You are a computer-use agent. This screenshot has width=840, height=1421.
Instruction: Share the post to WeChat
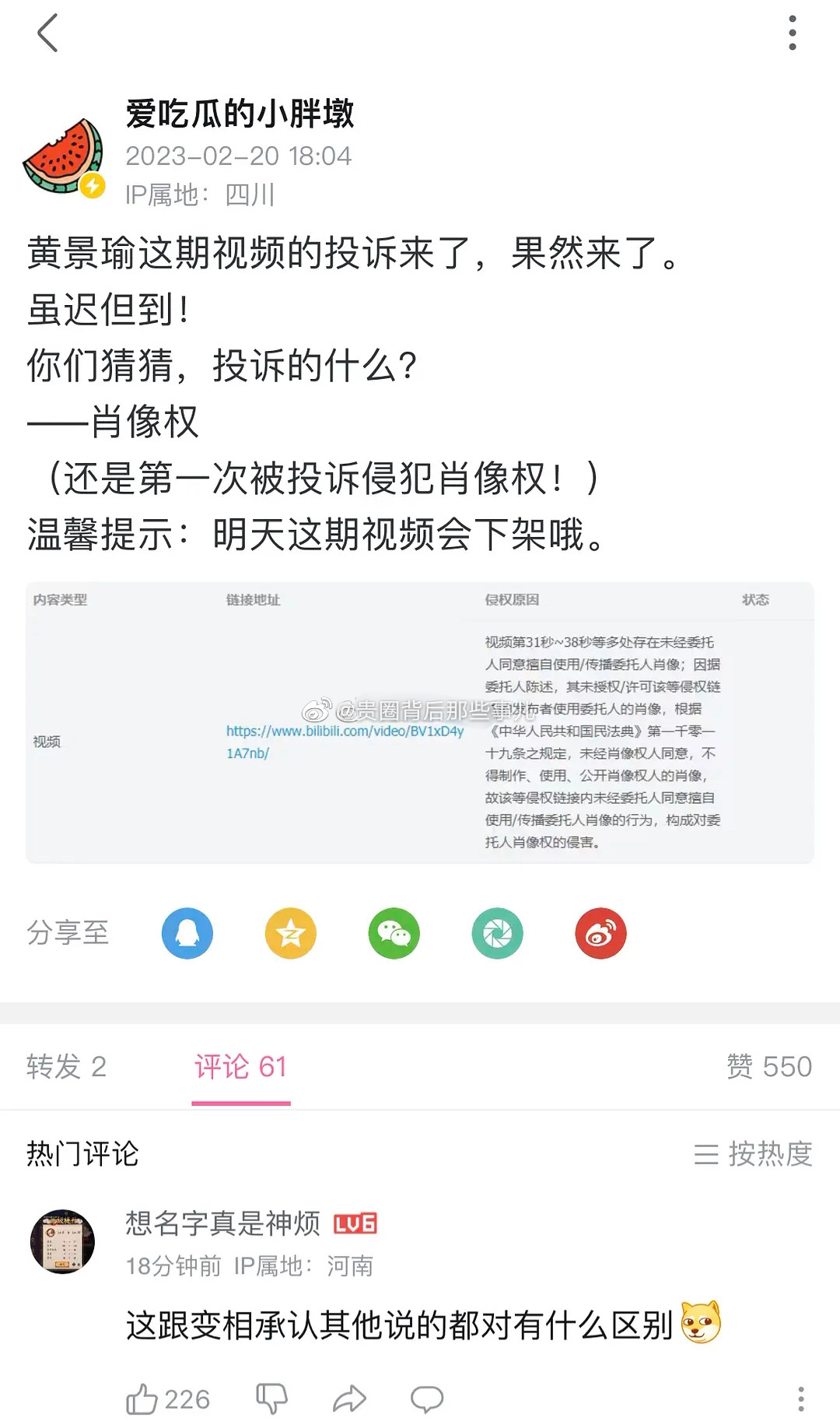tap(394, 933)
